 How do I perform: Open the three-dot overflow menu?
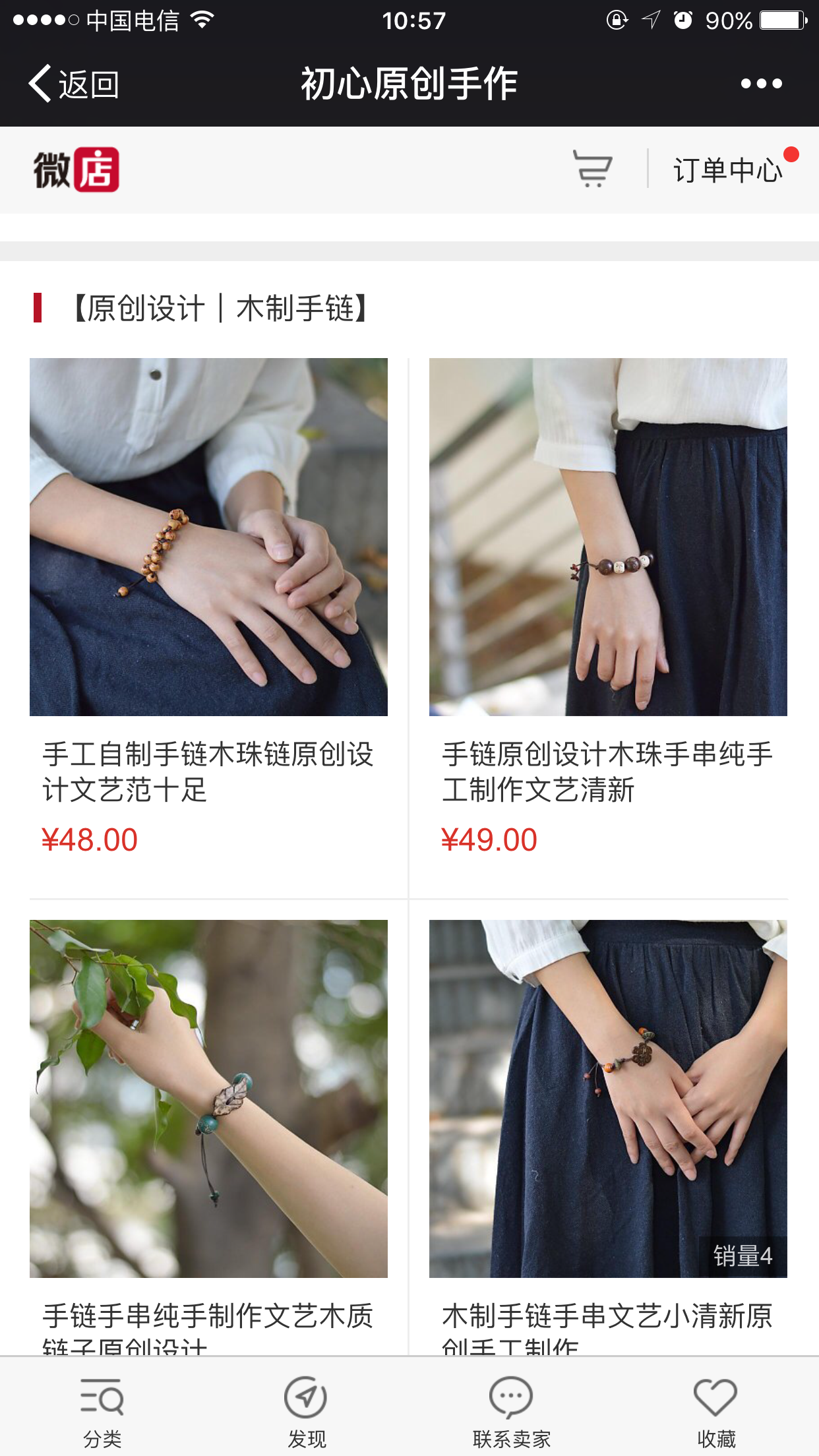pyautogui.click(x=761, y=84)
